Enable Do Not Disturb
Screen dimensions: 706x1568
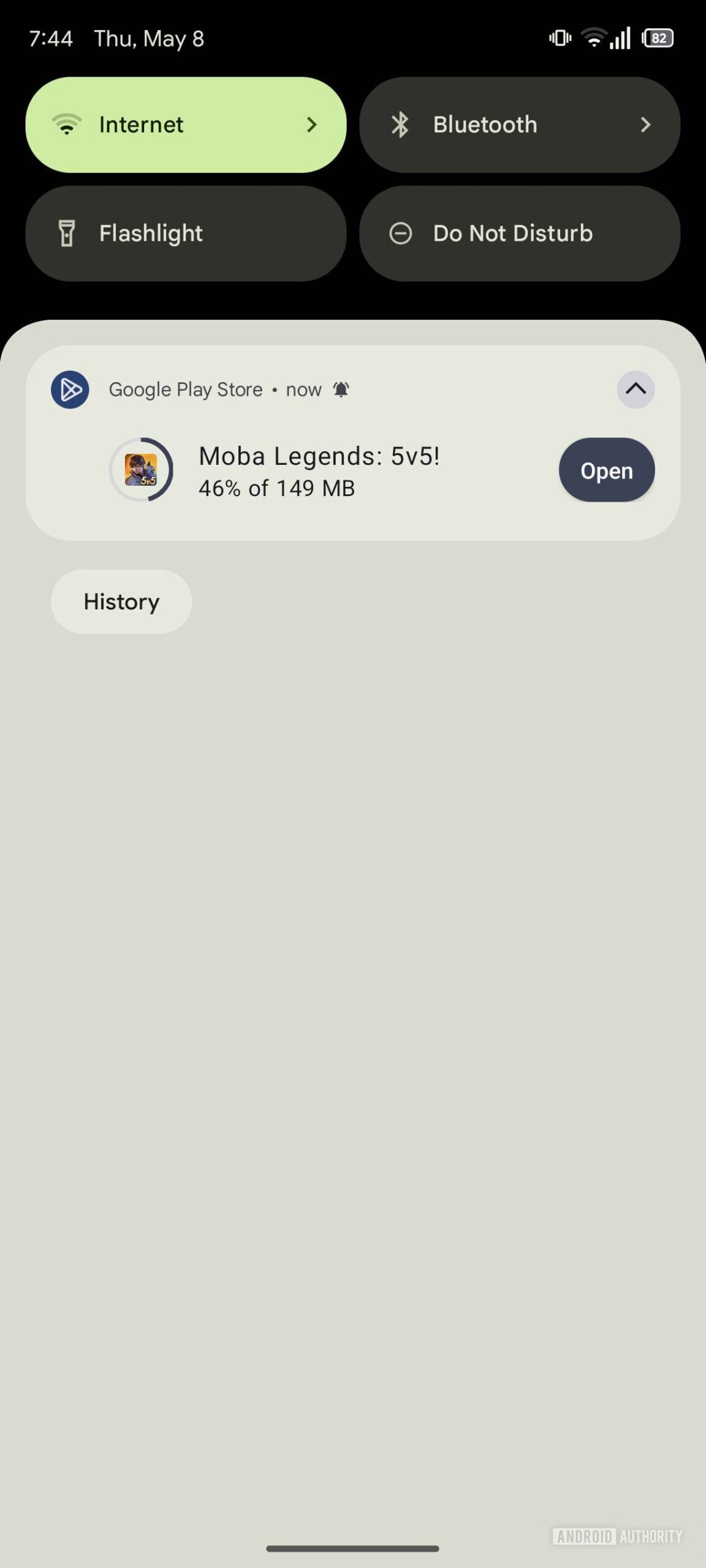coord(519,233)
